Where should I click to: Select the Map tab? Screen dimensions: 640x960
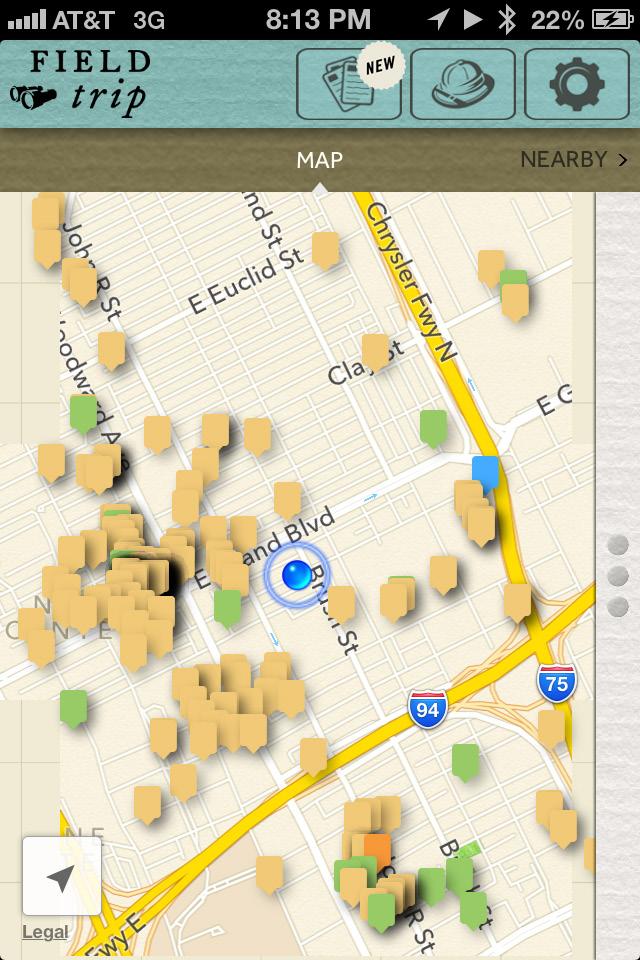coord(319,160)
